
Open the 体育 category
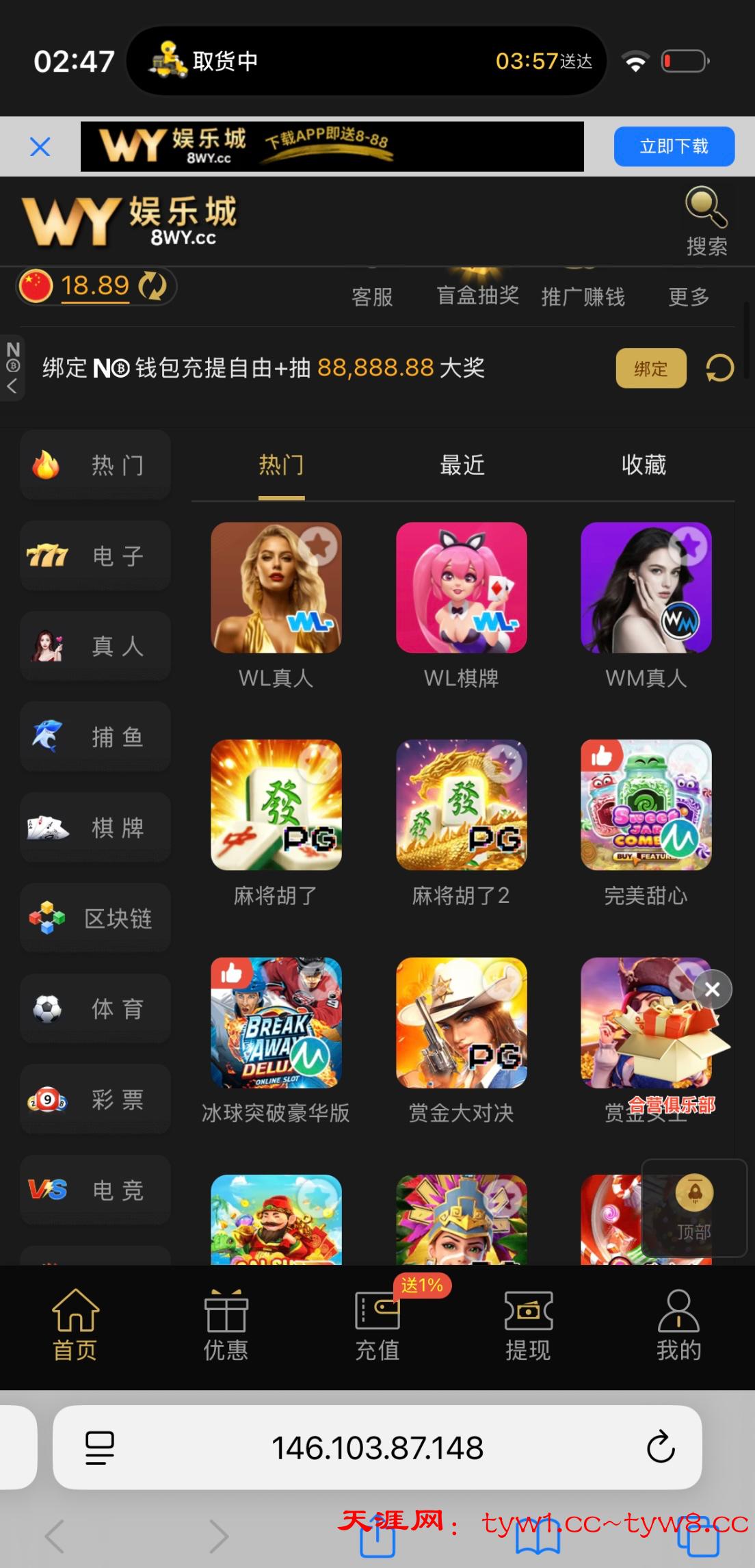(96, 1008)
